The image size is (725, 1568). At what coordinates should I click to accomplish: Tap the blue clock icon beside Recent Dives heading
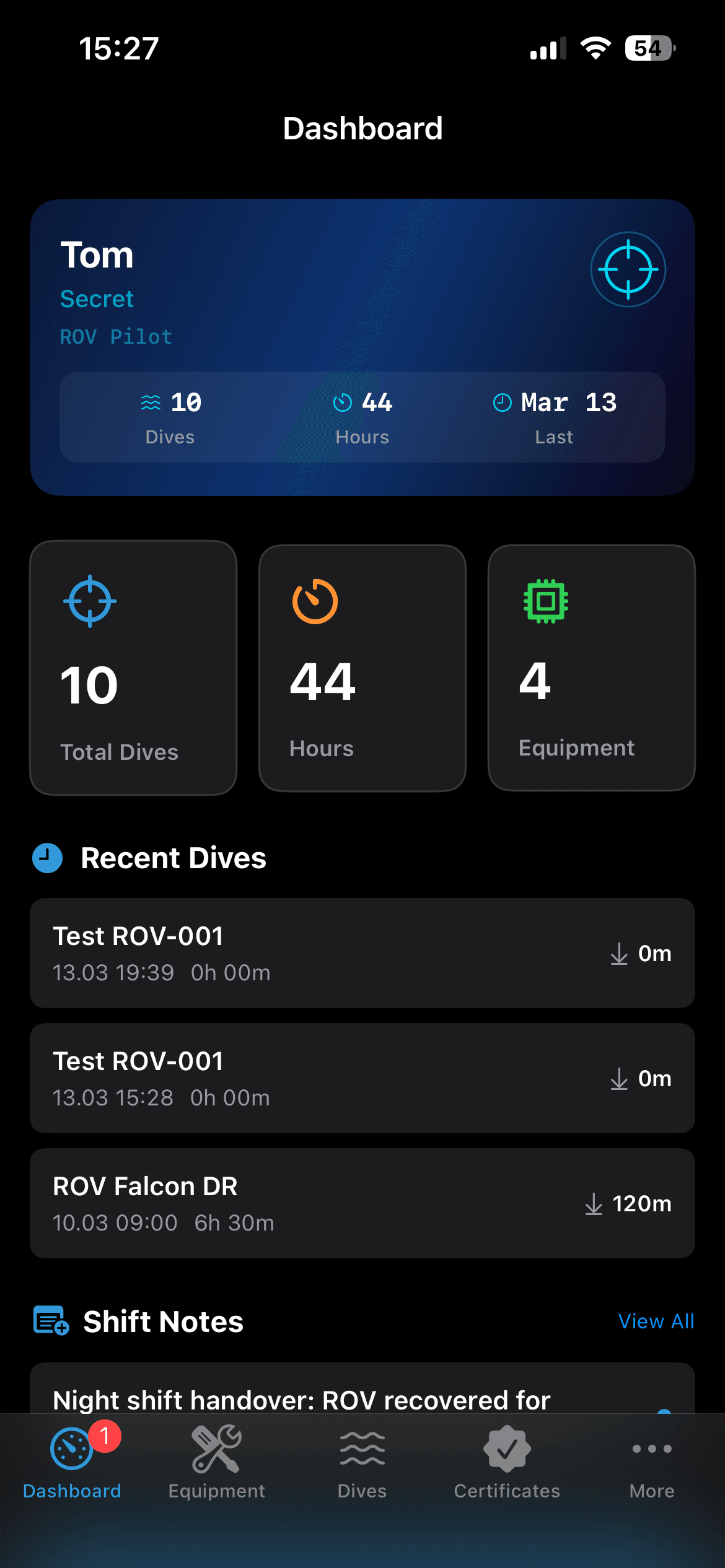click(46, 858)
